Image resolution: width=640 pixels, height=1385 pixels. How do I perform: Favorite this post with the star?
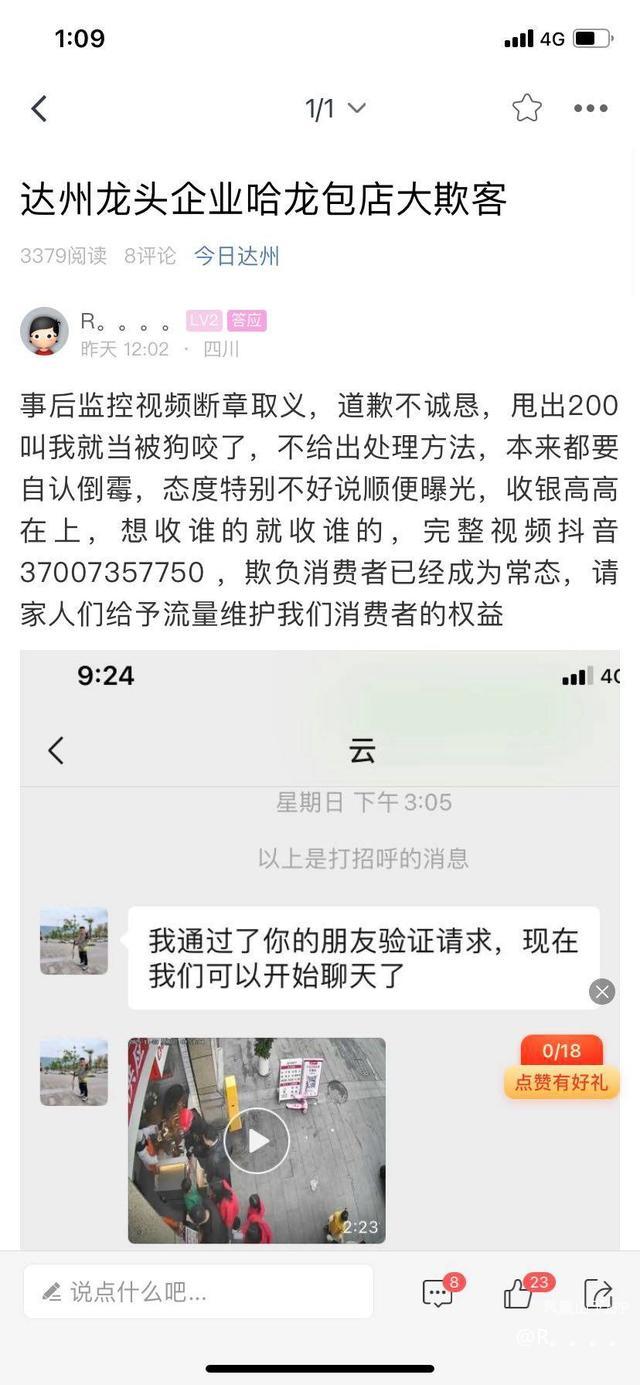point(527,109)
